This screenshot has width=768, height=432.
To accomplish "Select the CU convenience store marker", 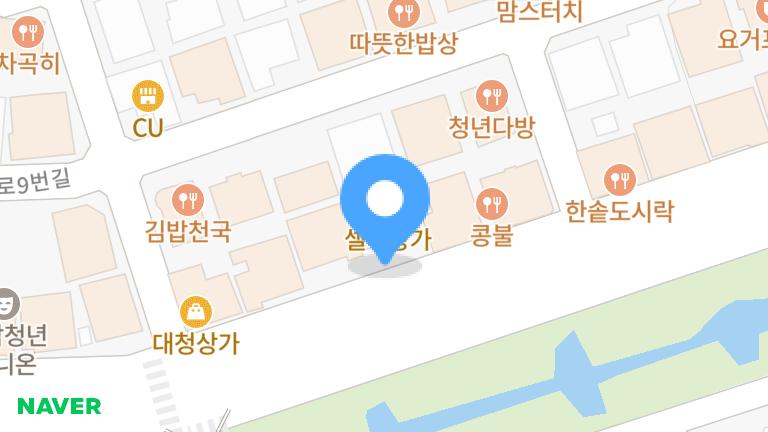I will [x=148, y=96].
